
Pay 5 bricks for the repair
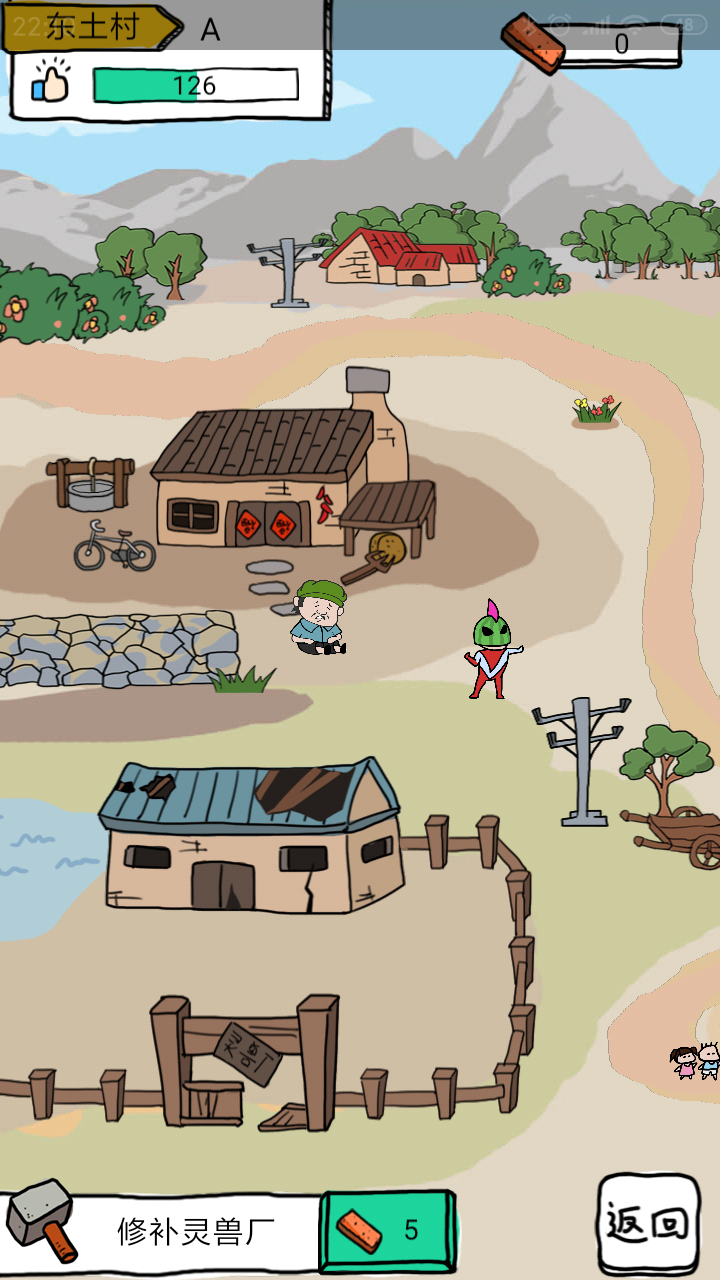387,1230
